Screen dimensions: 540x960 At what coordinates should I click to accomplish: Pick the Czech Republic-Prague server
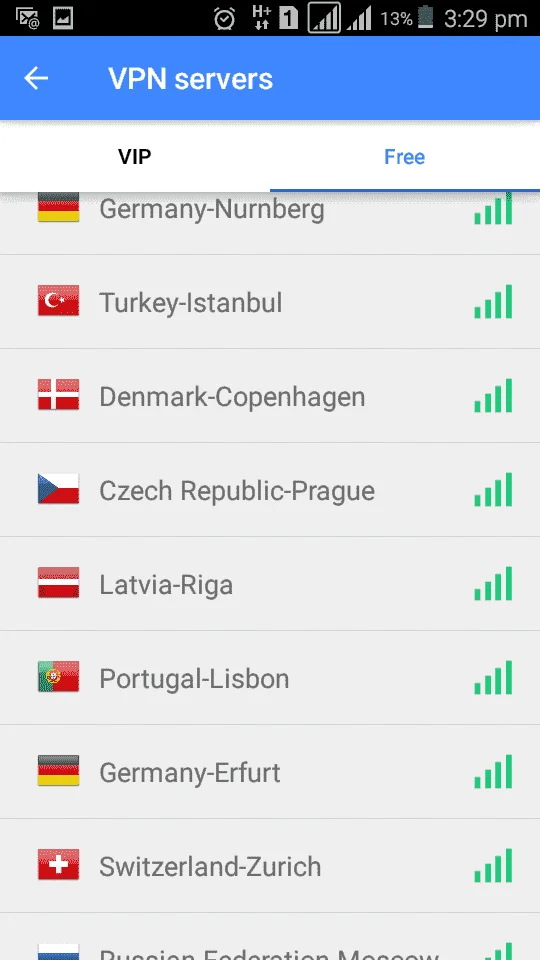(270, 490)
